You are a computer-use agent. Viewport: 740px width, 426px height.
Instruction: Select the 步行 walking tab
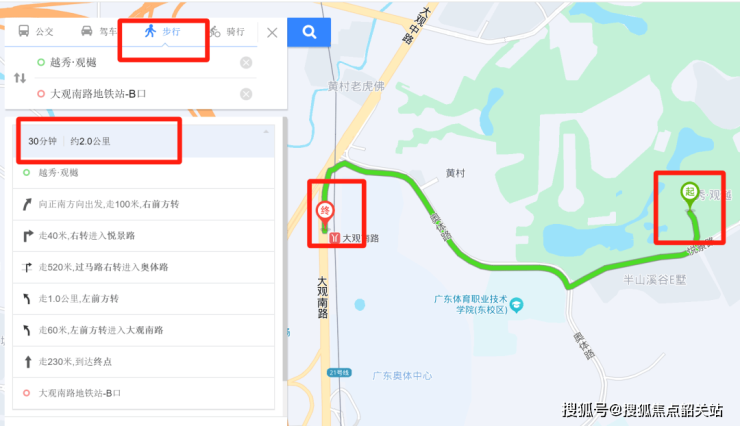(x=163, y=32)
